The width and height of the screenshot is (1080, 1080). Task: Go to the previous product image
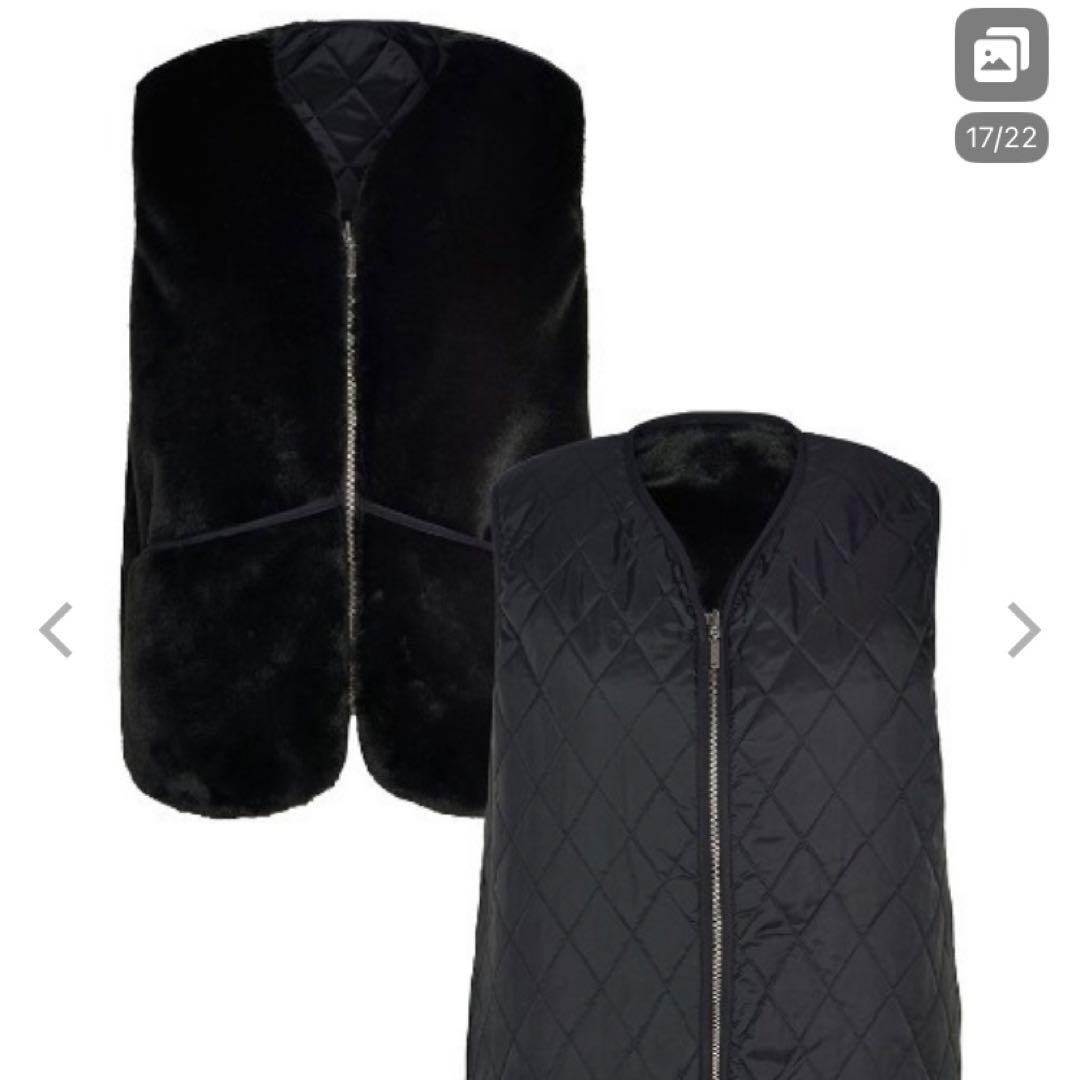[56, 630]
